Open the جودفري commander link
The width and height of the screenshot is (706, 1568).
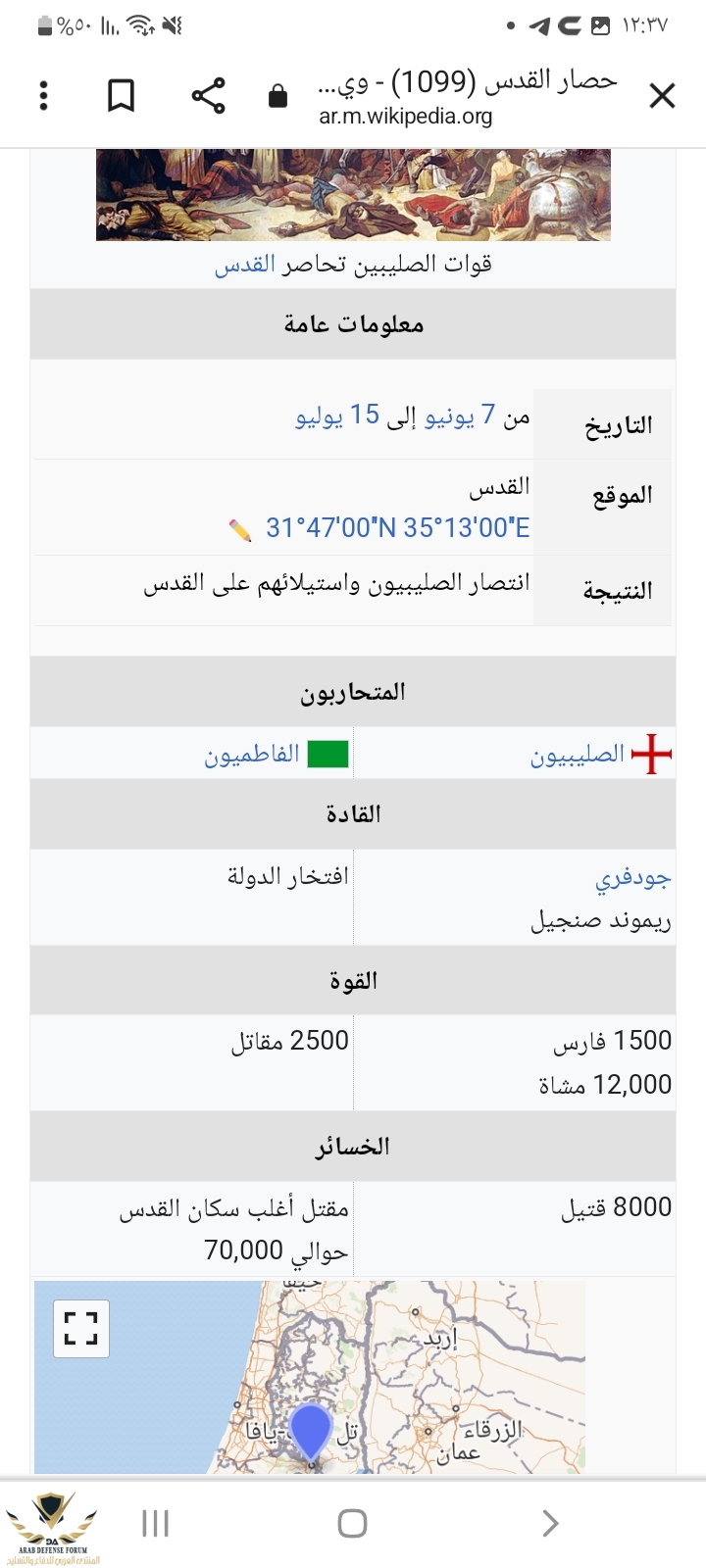coord(632,878)
